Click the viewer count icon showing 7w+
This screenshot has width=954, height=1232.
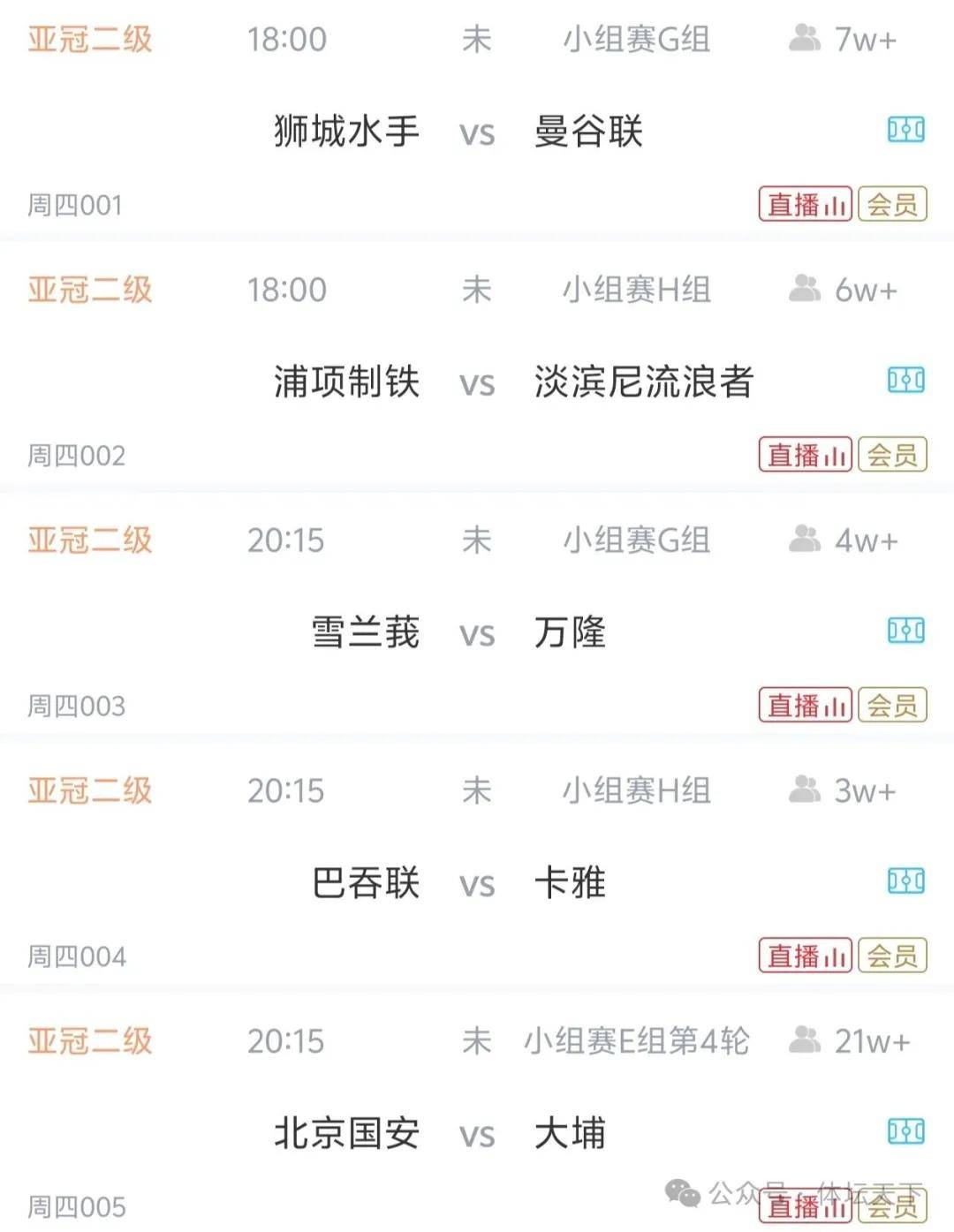pos(802,38)
